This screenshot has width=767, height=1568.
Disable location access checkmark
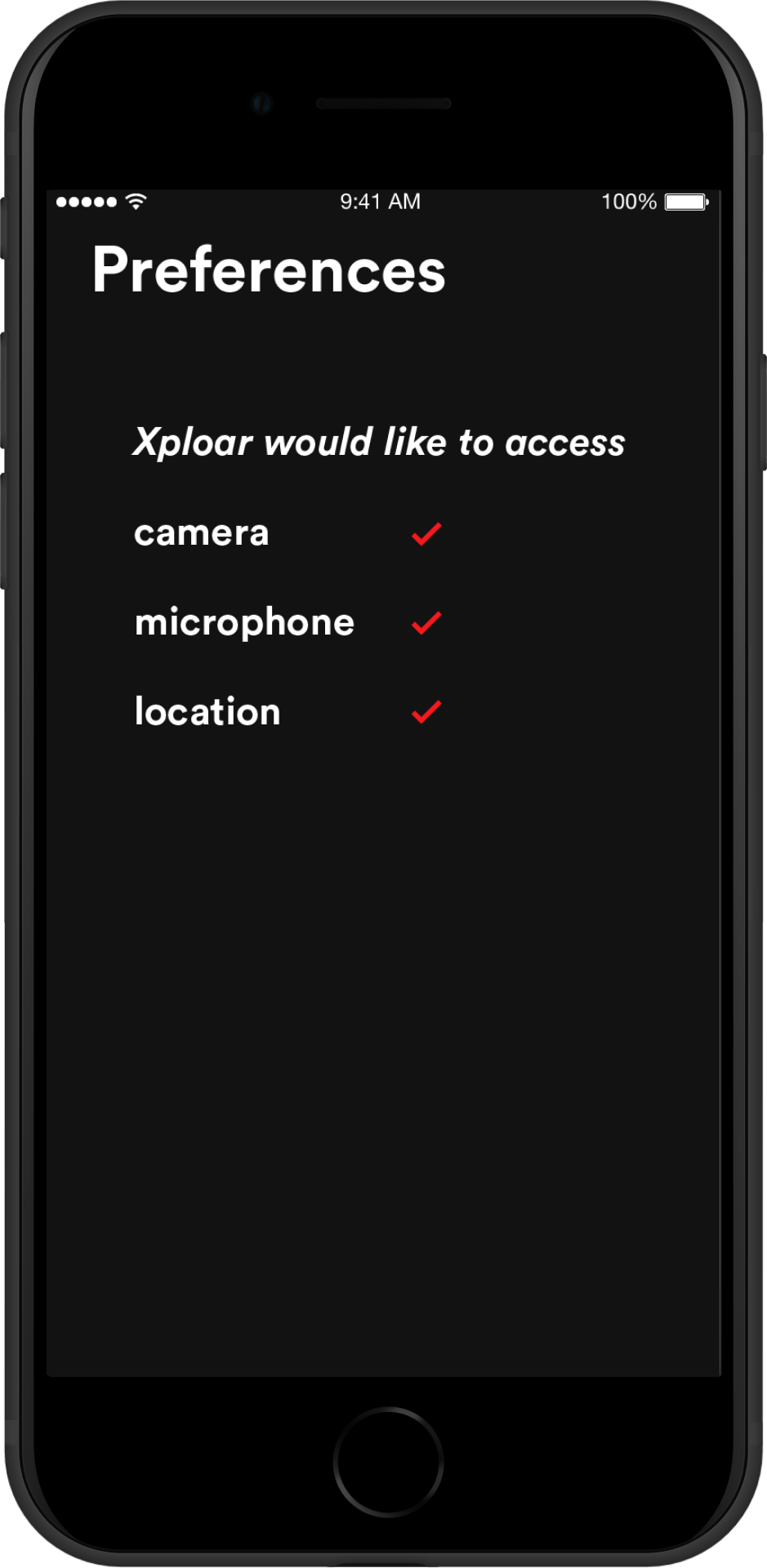426,712
